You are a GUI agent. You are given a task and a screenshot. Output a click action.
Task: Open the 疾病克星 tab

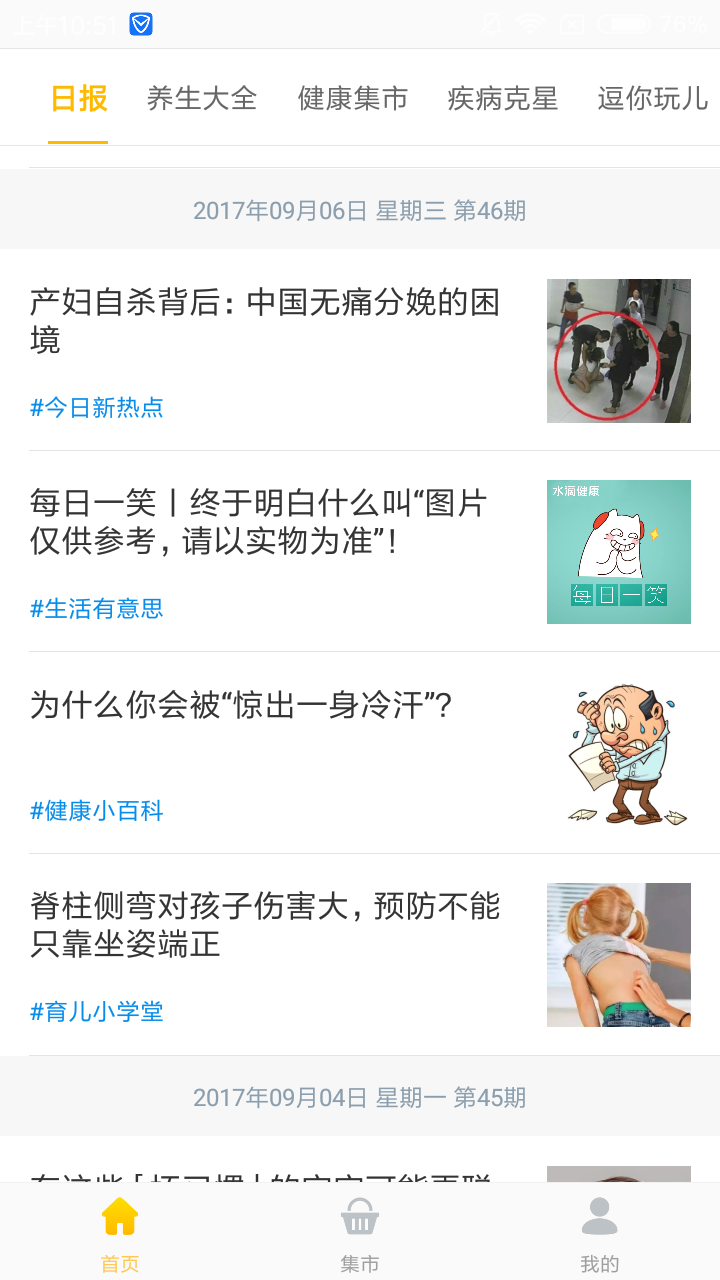tap(503, 98)
